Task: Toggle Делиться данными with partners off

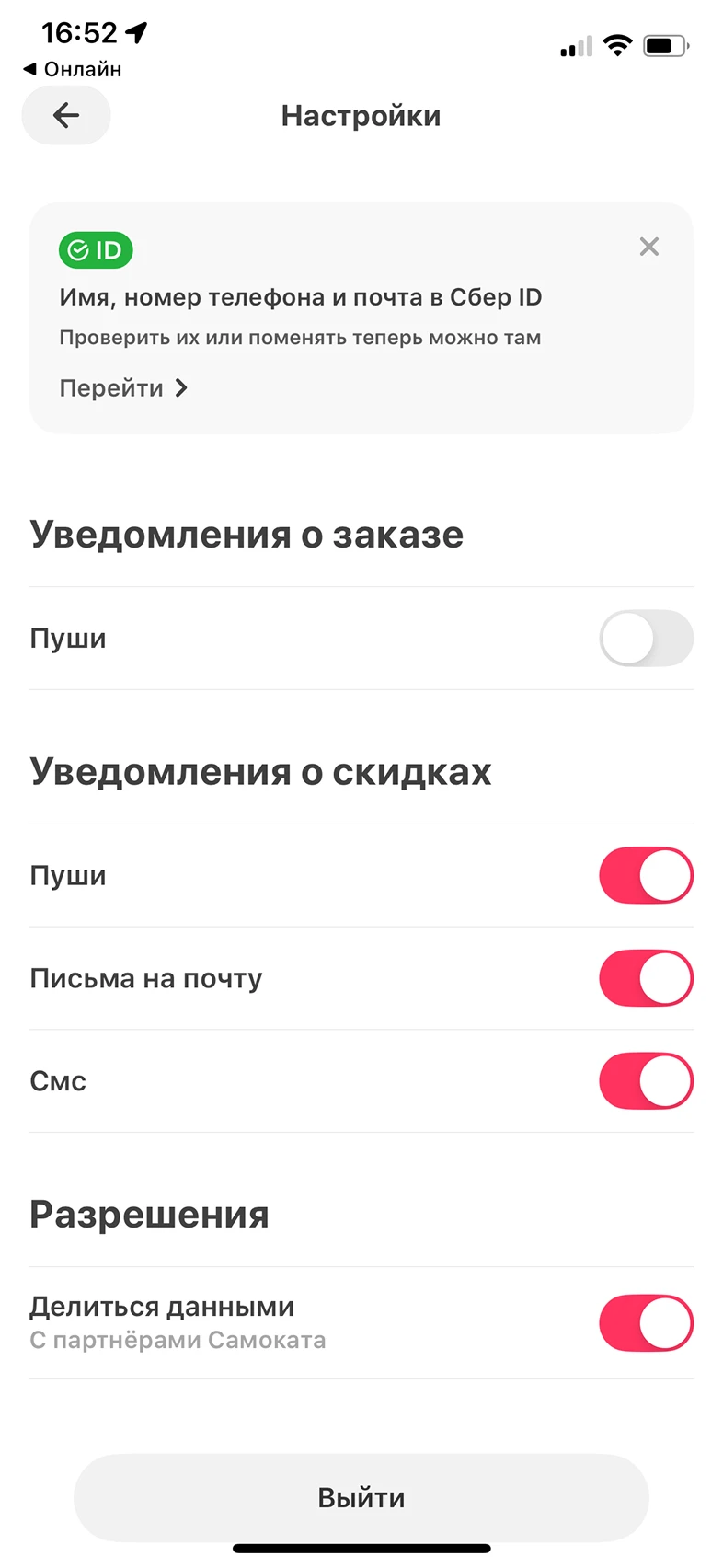Action: click(x=646, y=1323)
